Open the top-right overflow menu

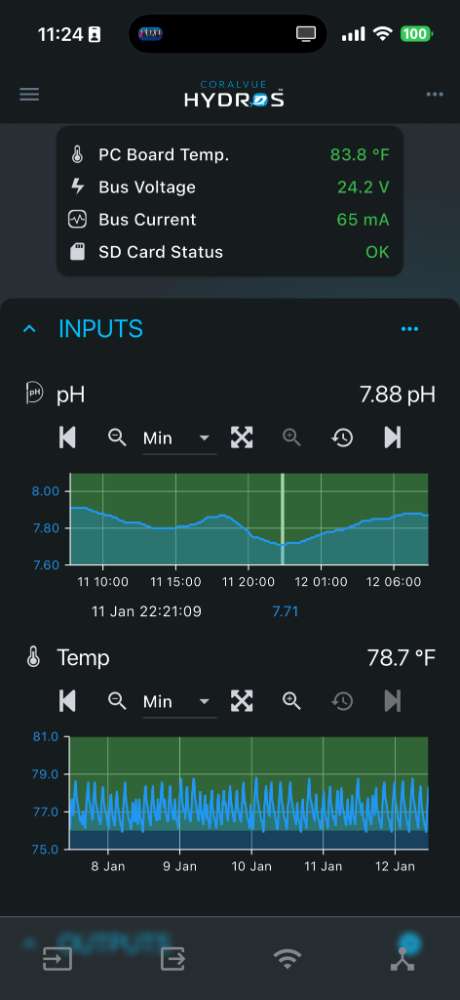click(434, 95)
